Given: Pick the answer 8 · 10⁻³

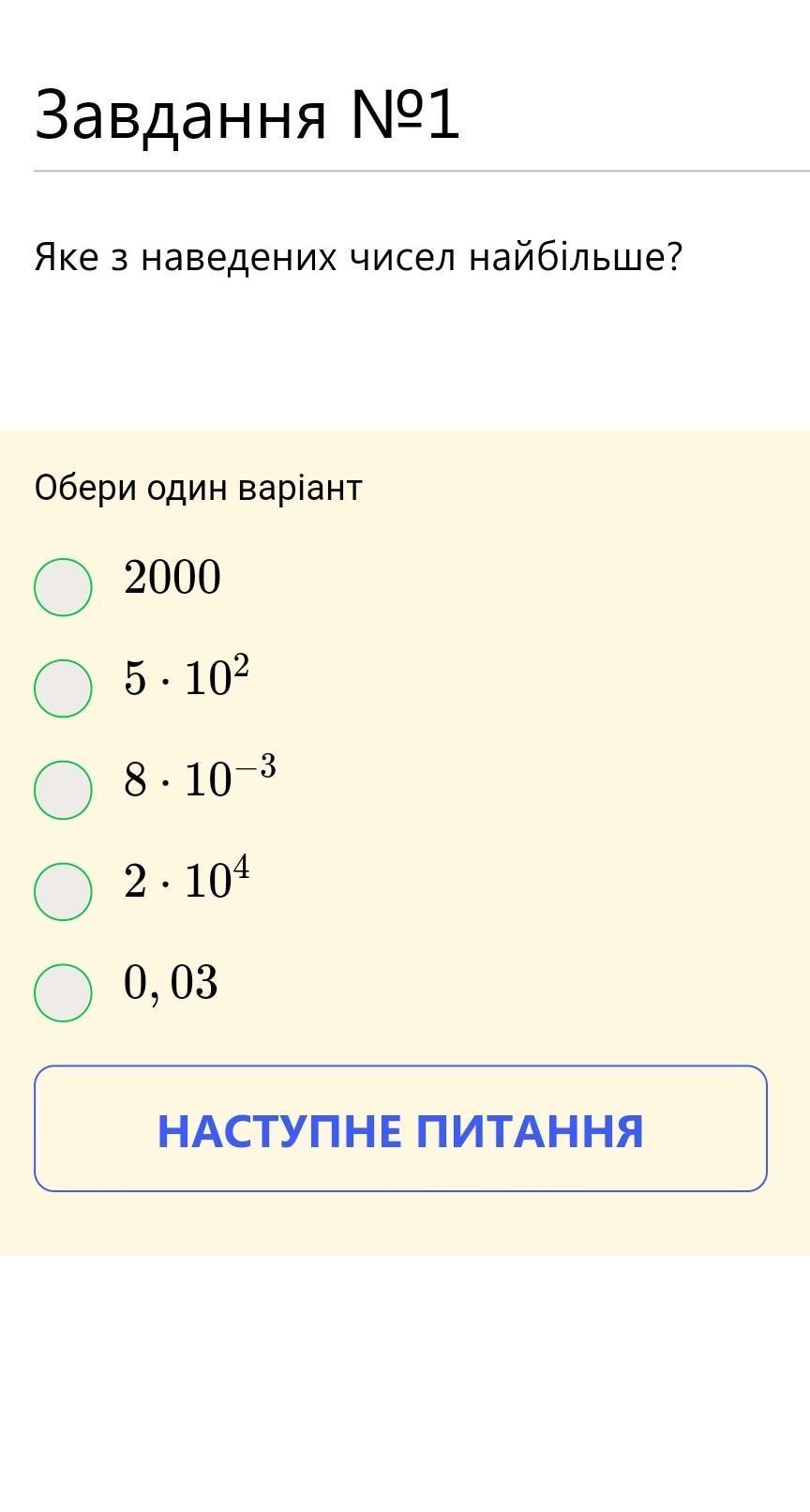Looking at the screenshot, I should (63, 790).
